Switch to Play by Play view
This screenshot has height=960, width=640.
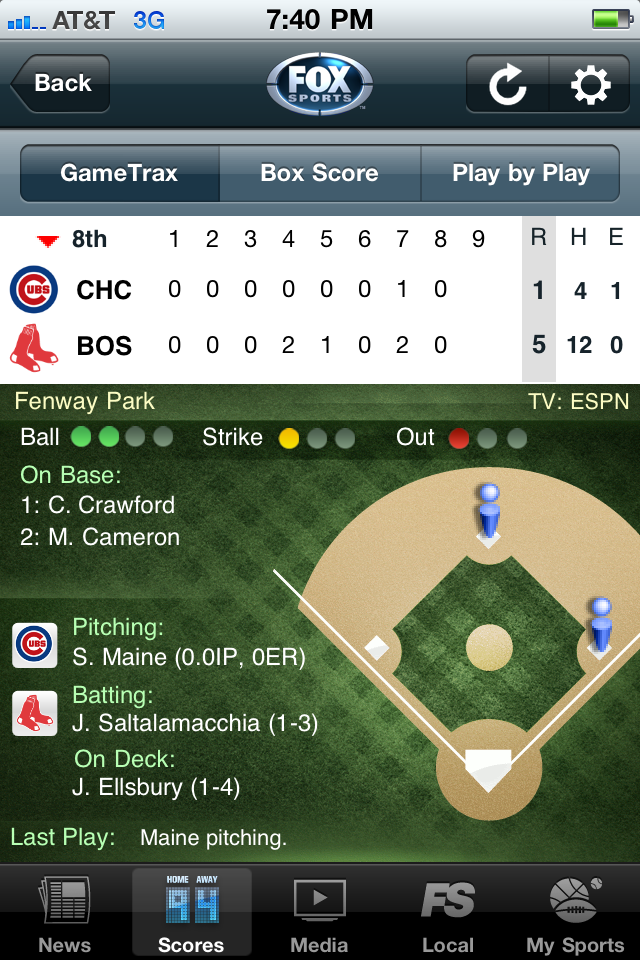[520, 173]
